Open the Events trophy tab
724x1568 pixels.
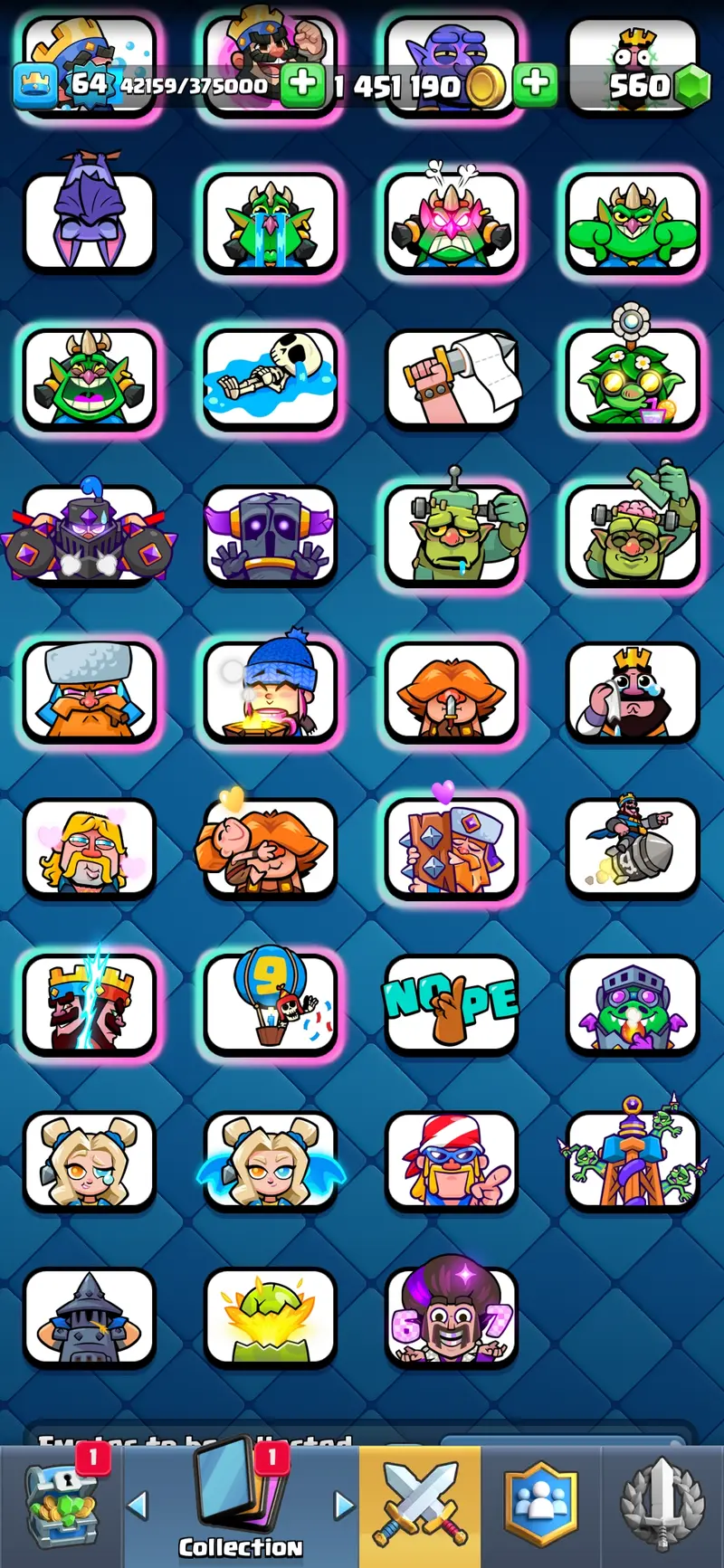662,1506
